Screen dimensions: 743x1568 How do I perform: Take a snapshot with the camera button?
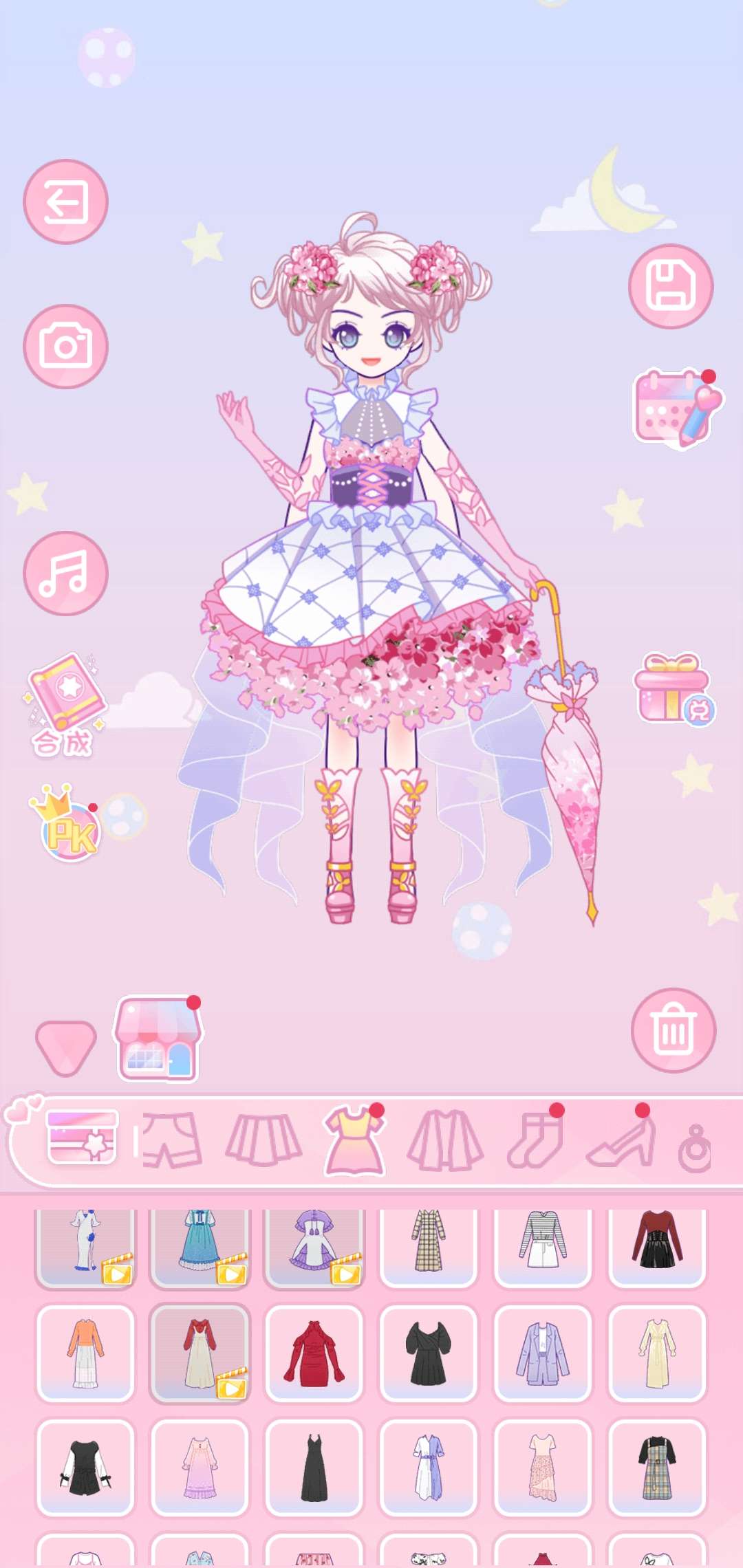click(66, 346)
